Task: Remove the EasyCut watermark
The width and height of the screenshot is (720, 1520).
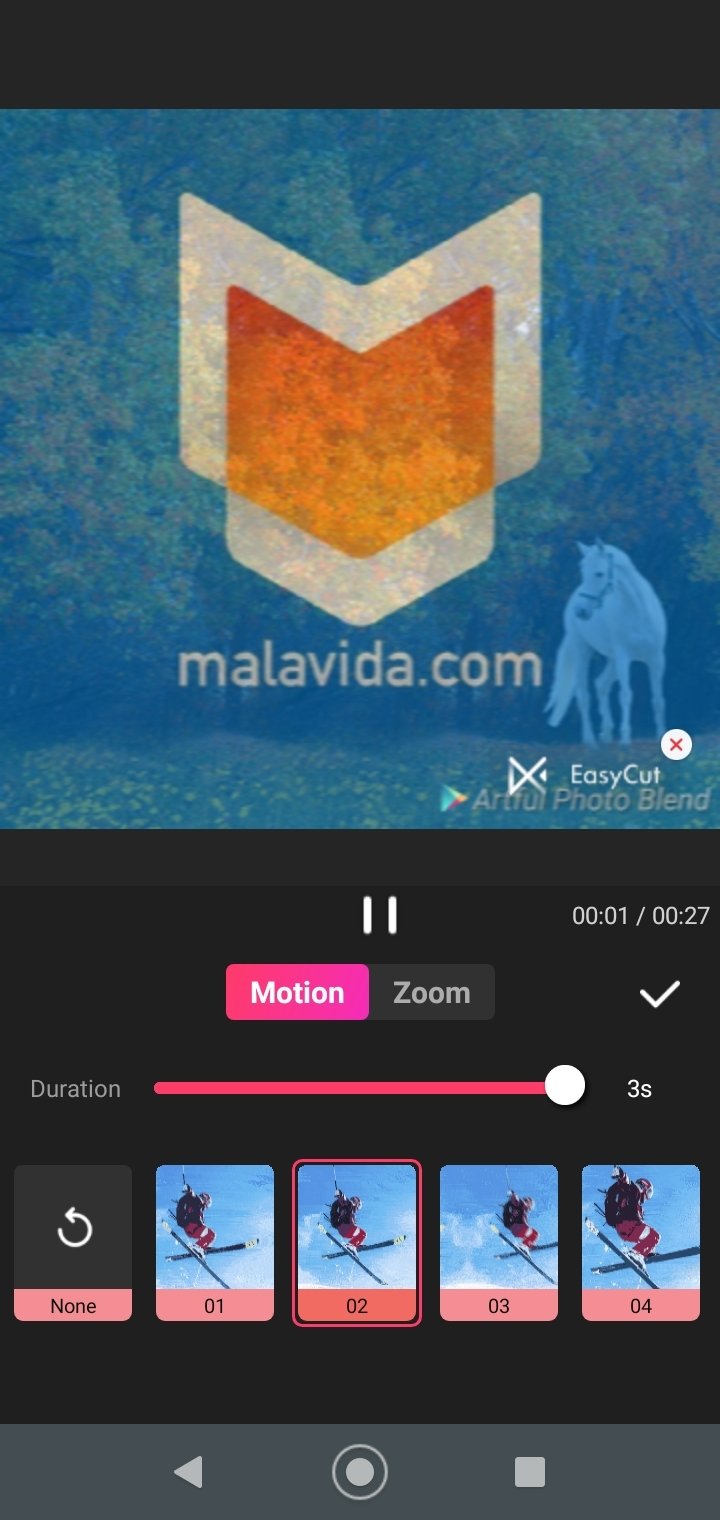Action: click(x=677, y=744)
